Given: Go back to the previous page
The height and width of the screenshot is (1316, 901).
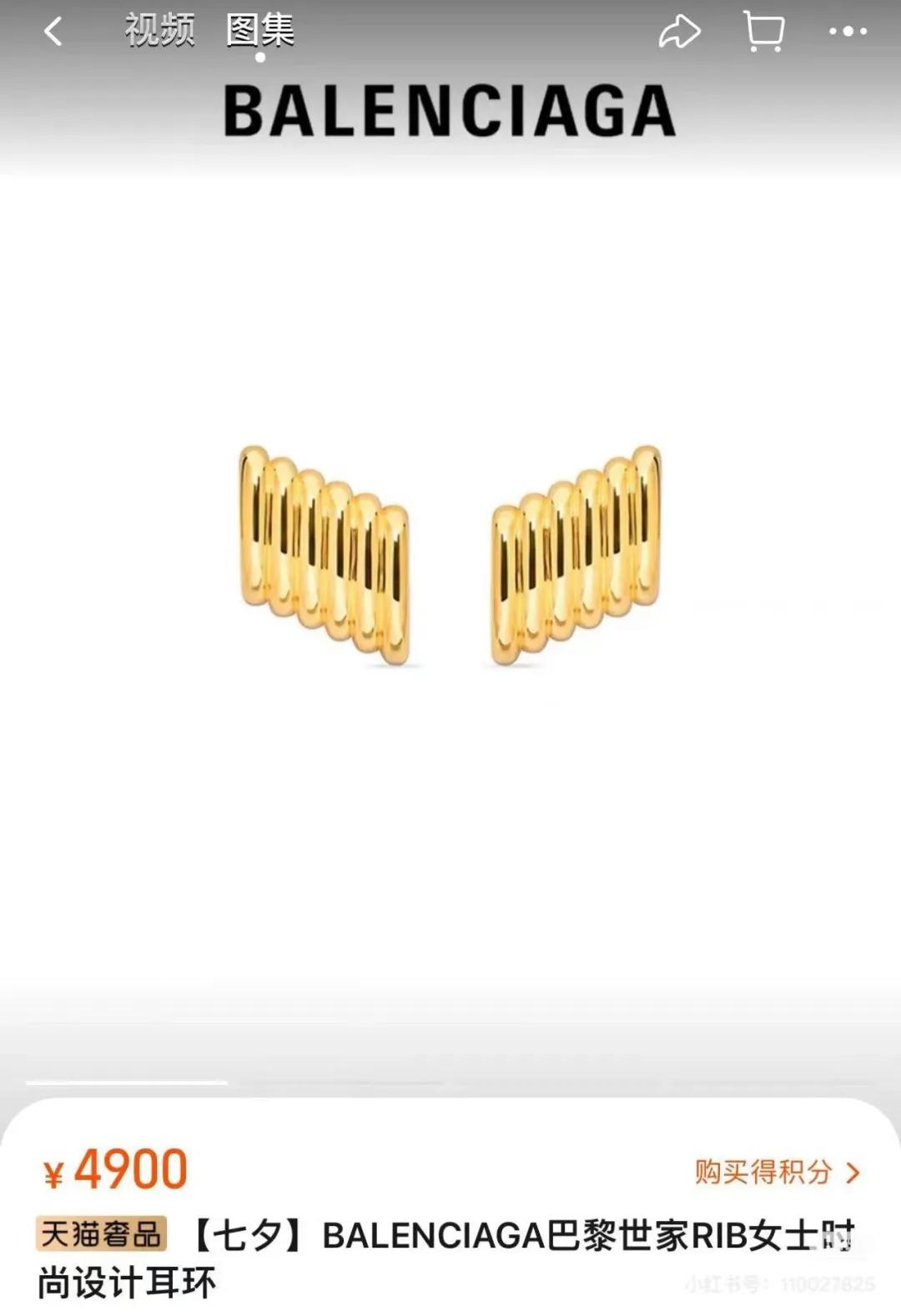Looking at the screenshot, I should coord(53,33).
